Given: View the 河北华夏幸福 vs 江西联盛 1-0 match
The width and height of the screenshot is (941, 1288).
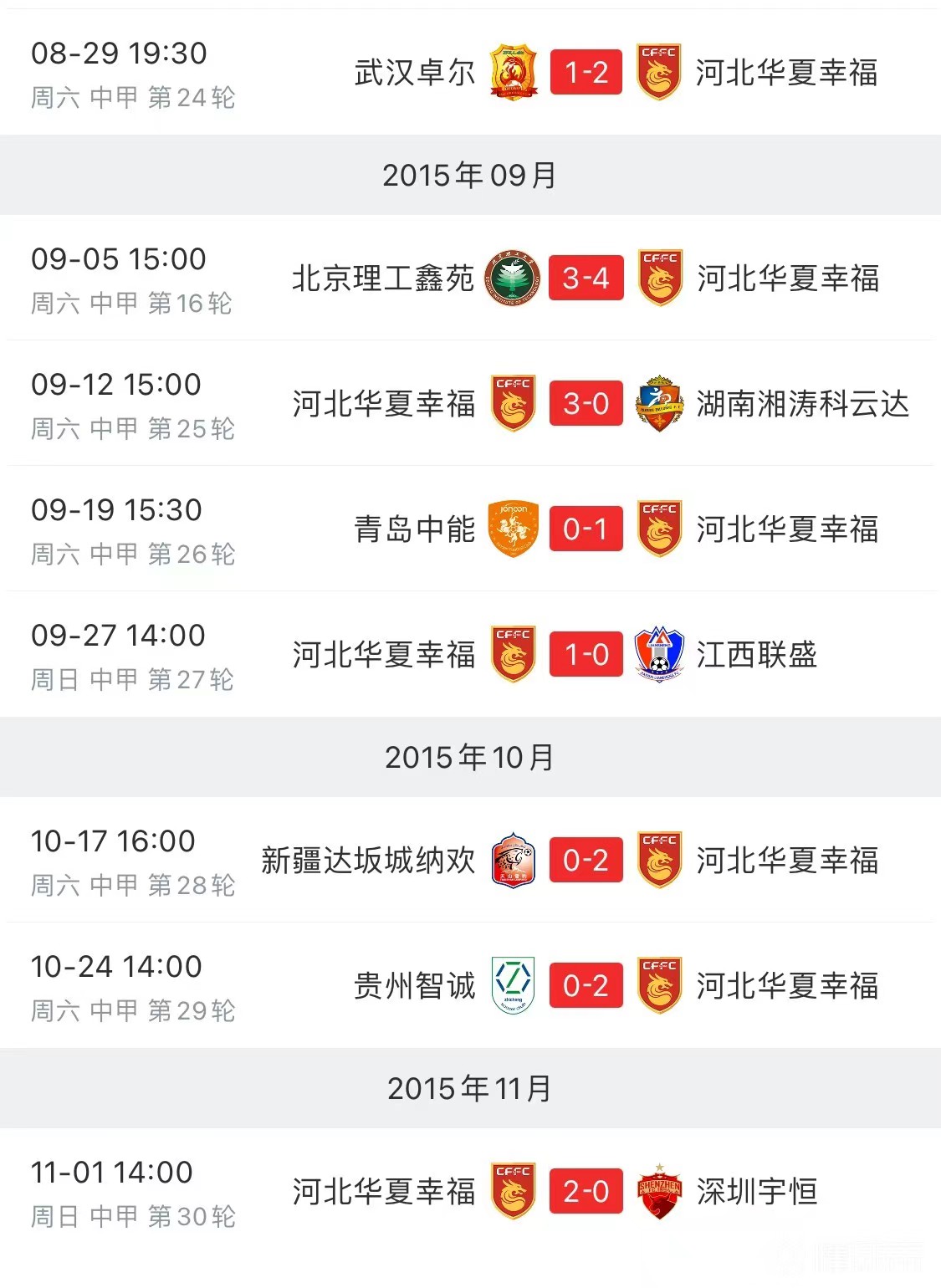Looking at the screenshot, I should (x=586, y=655).
